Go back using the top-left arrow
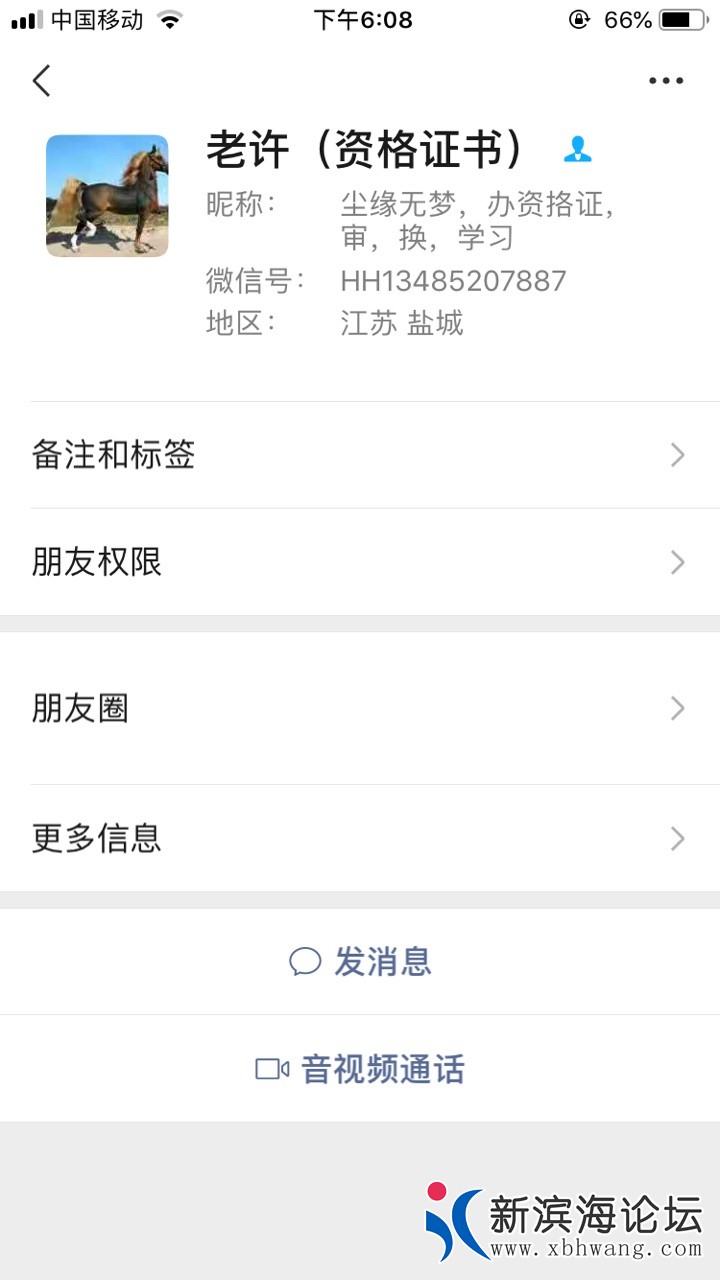This screenshot has width=720, height=1280. 41,81
